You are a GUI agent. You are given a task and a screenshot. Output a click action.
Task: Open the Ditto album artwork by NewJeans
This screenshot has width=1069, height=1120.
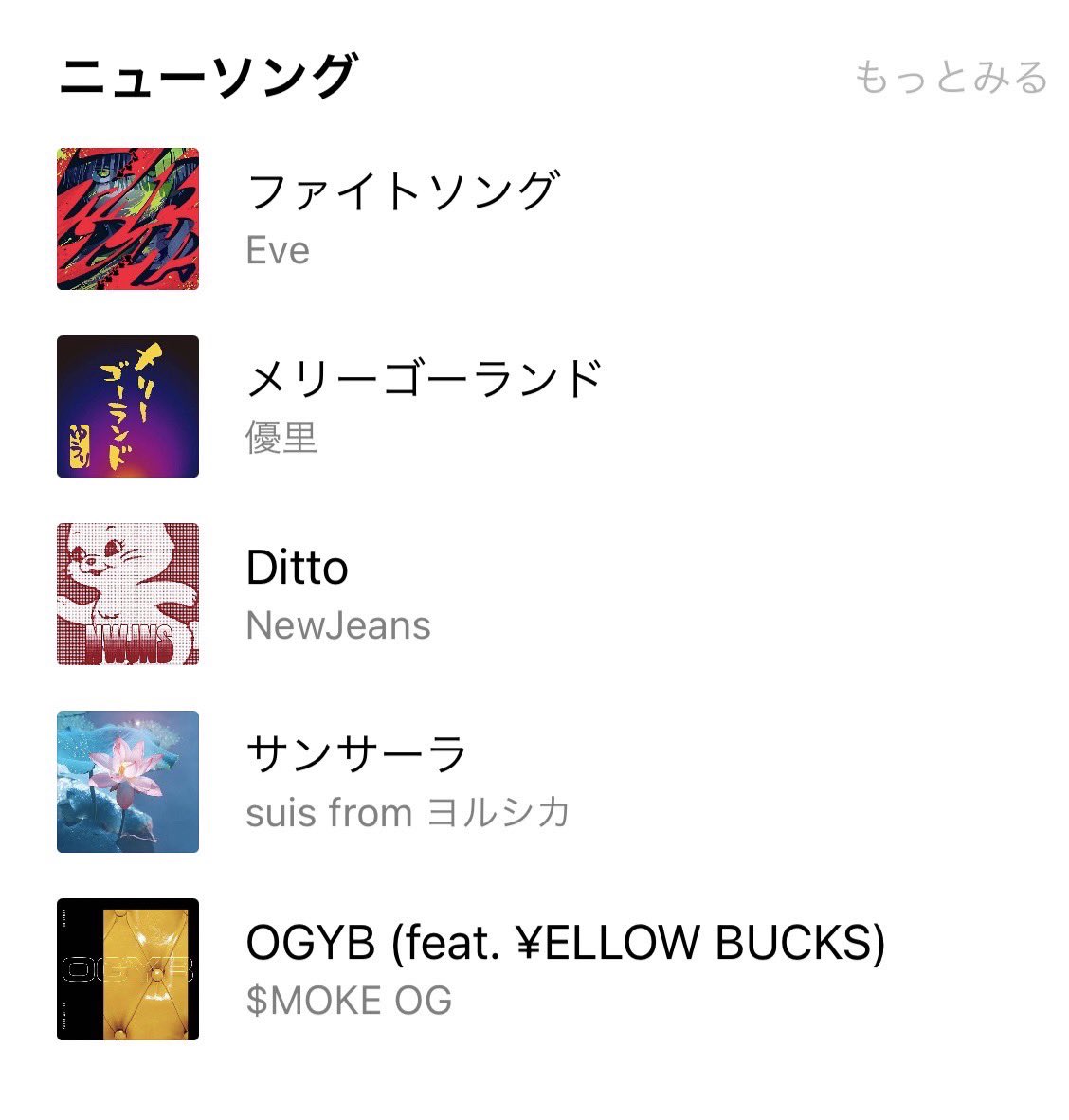[128, 592]
